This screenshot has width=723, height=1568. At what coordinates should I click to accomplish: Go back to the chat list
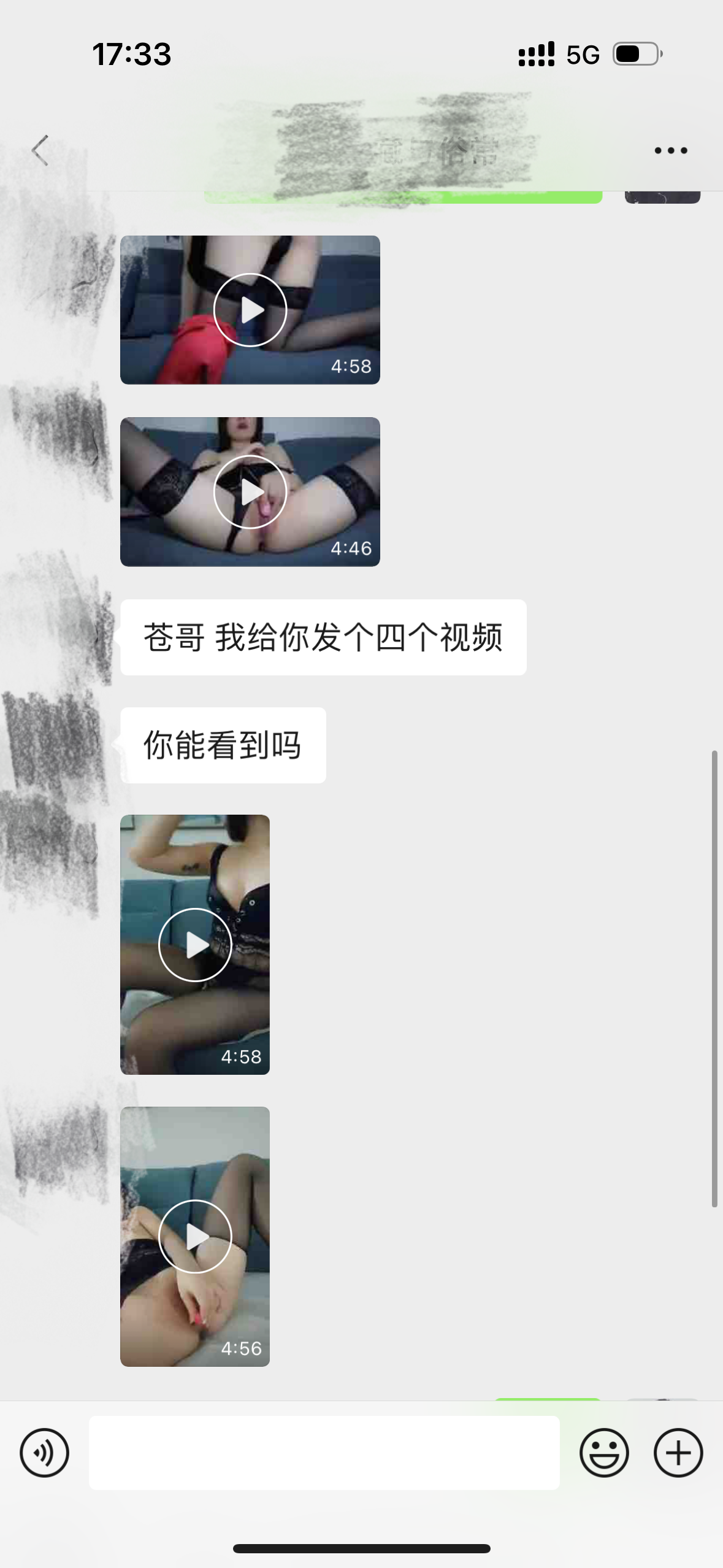click(40, 150)
